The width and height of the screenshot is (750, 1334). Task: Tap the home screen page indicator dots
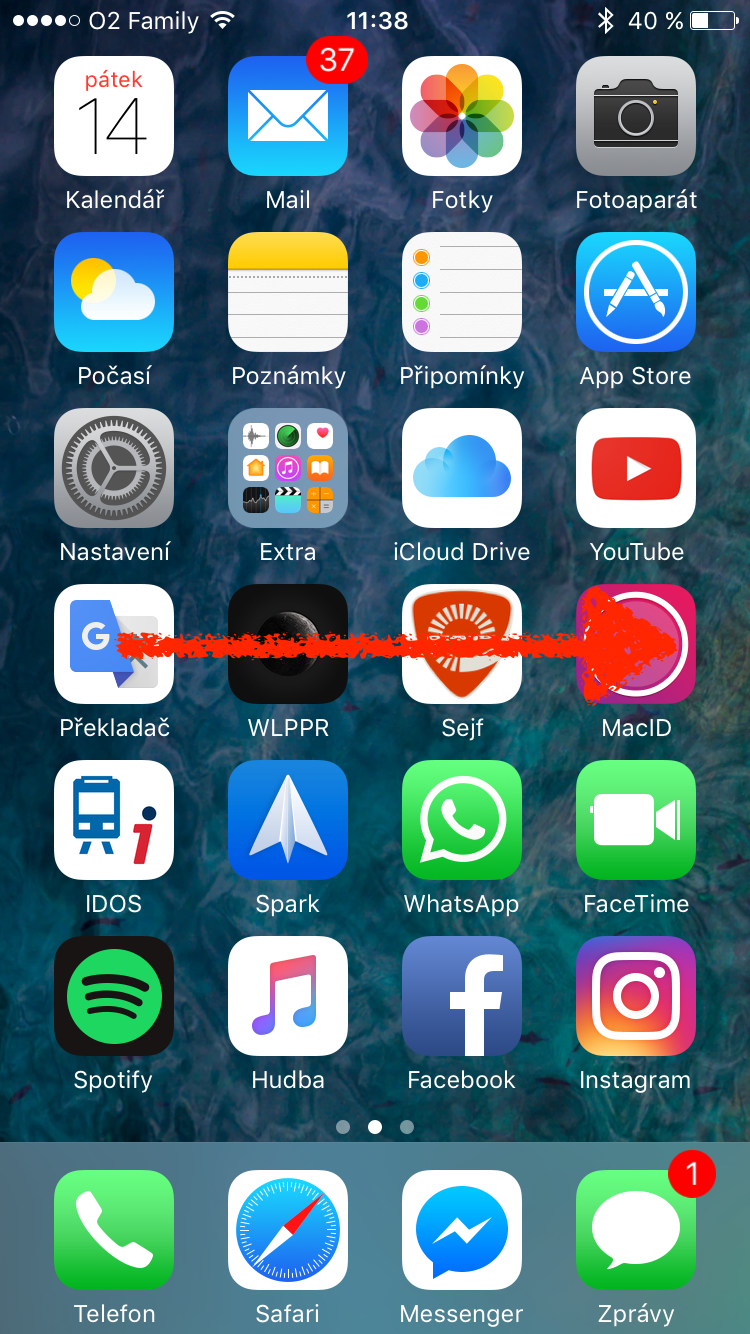pos(375,1127)
